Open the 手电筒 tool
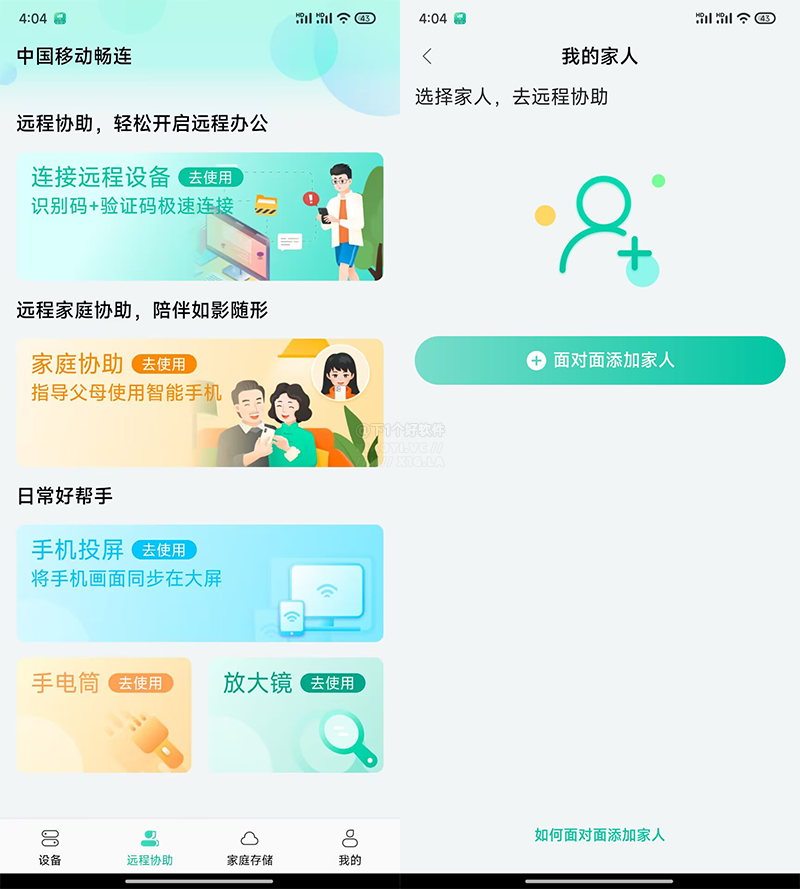The image size is (800, 889). tap(104, 714)
